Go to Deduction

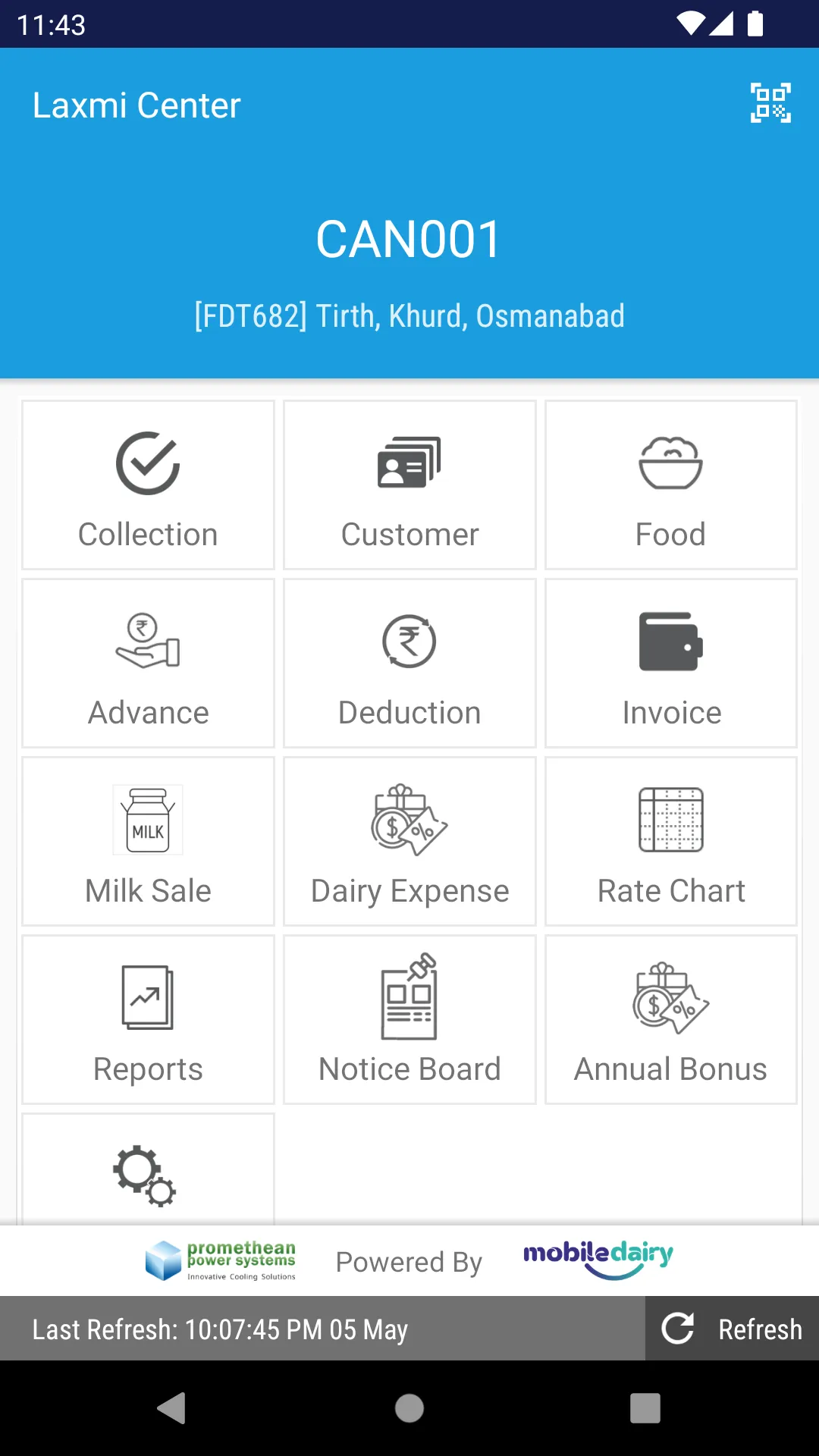(409, 663)
